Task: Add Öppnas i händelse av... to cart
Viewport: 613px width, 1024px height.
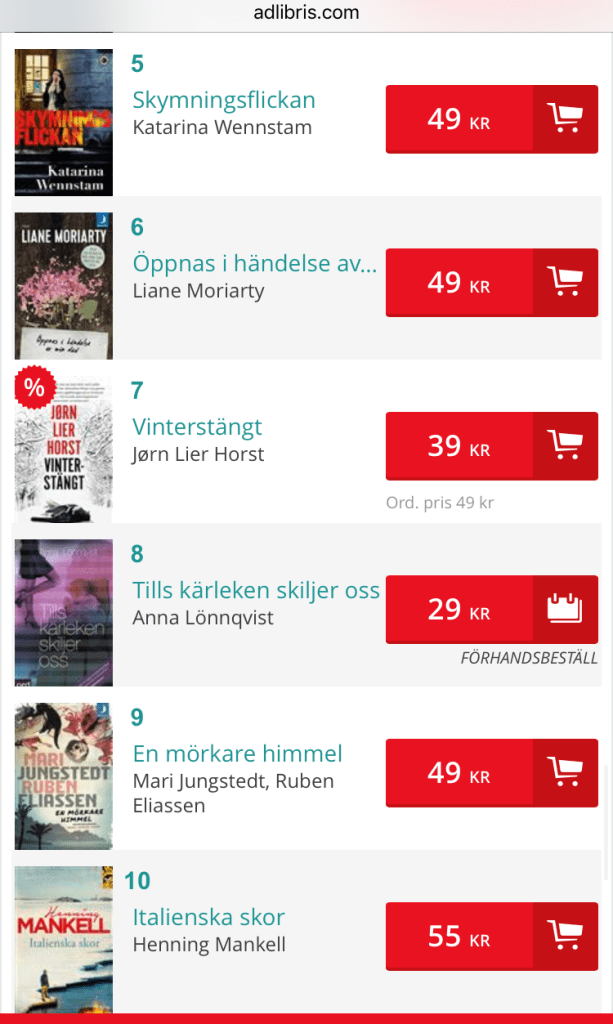Action: [565, 283]
